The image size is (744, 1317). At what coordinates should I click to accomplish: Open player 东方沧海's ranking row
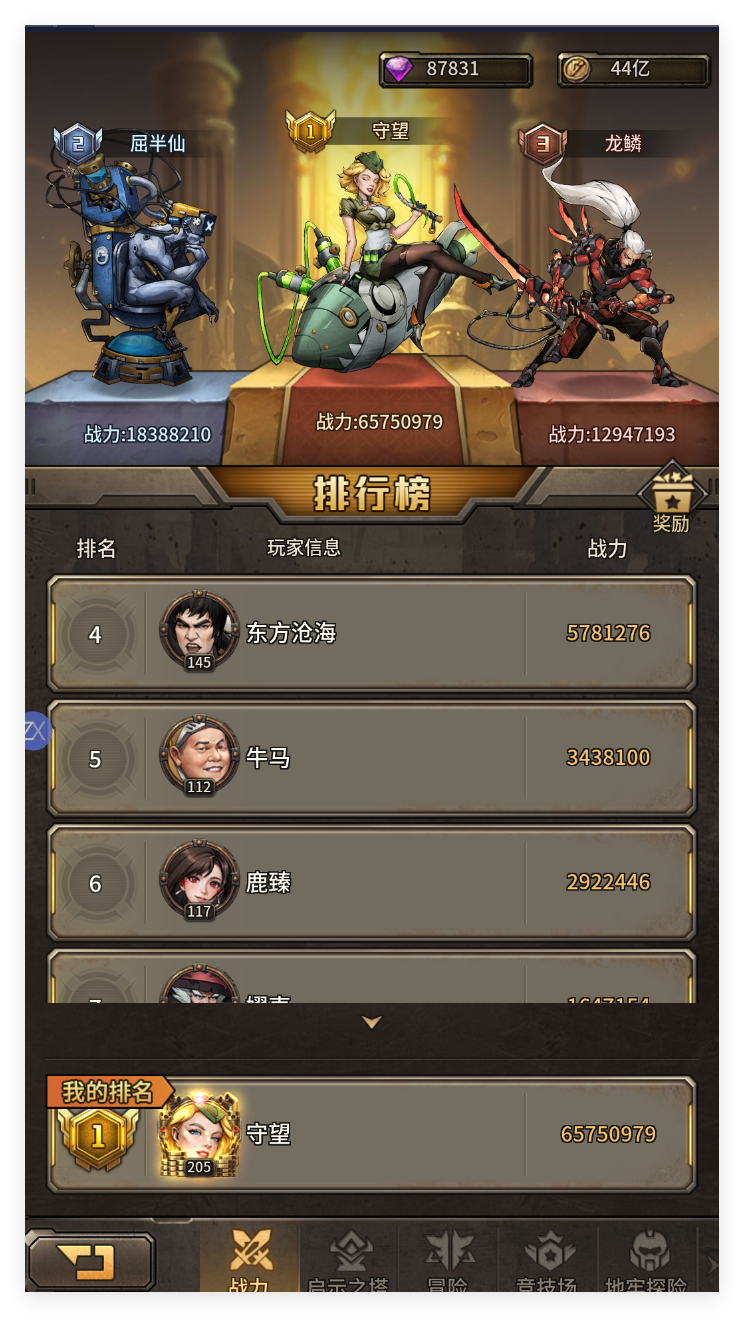point(372,633)
